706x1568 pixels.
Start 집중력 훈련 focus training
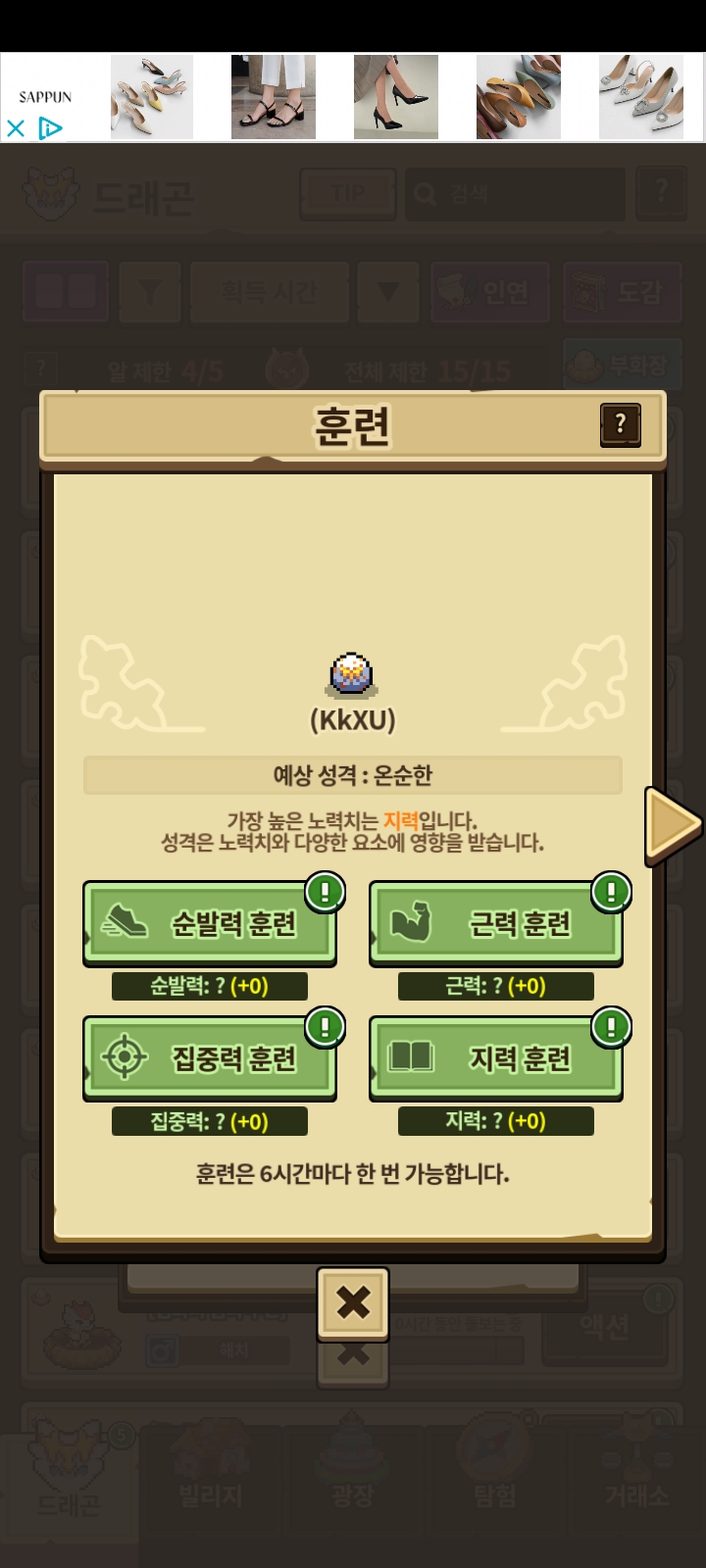pos(210,1058)
